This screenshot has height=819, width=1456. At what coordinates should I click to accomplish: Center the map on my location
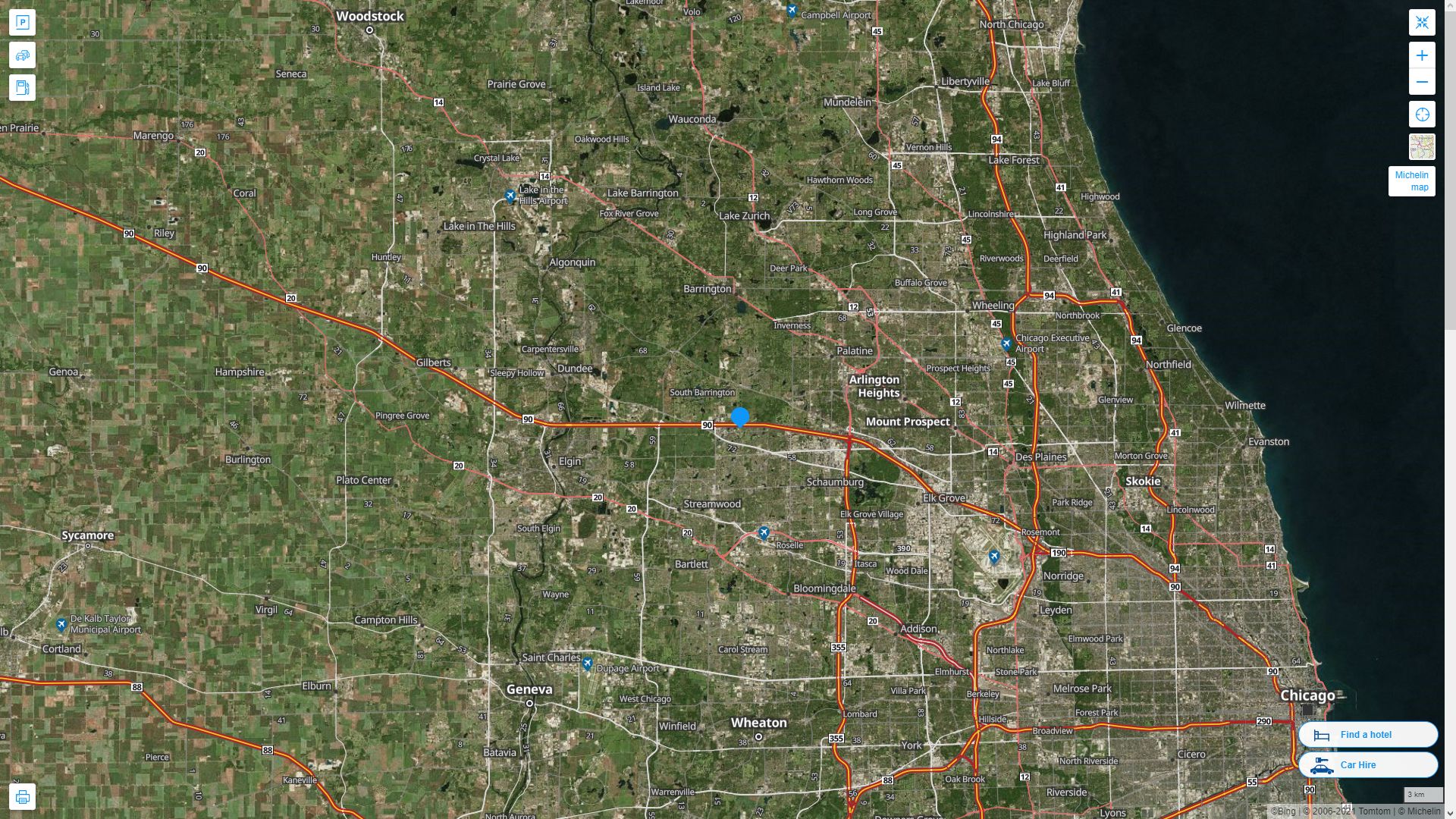(x=1422, y=115)
